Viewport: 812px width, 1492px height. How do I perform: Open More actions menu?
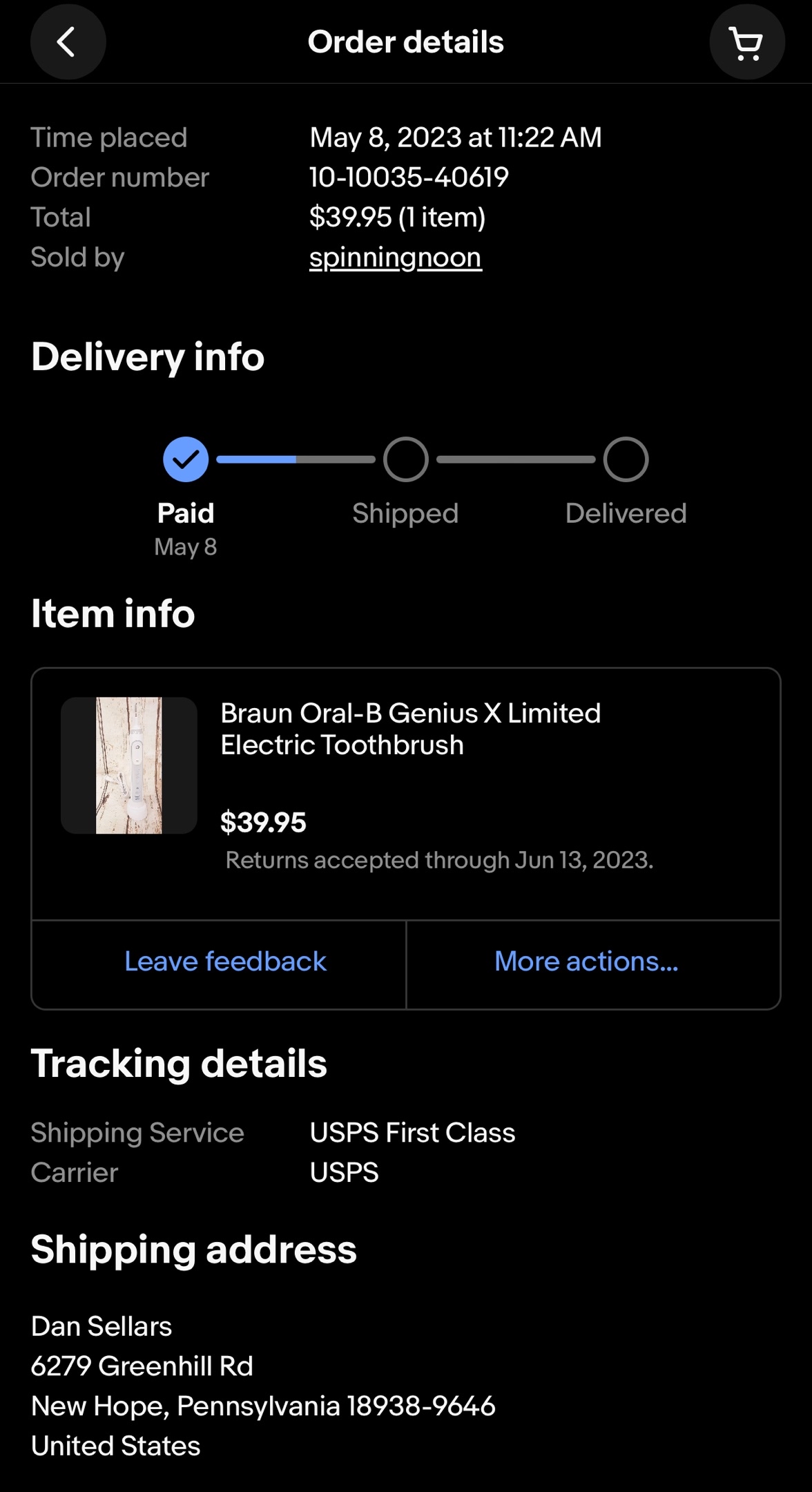pyautogui.click(x=586, y=962)
